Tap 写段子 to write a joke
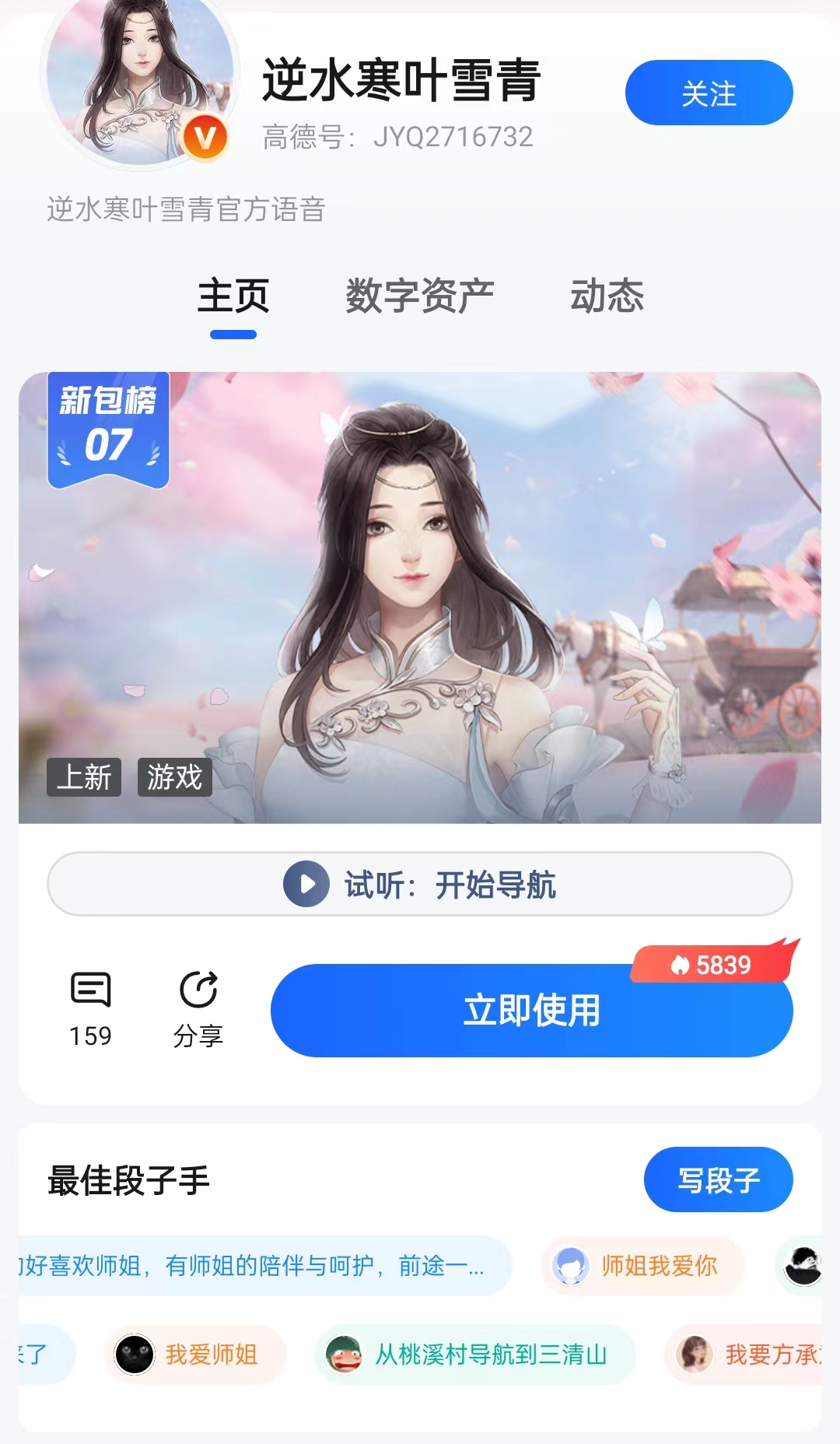This screenshot has height=1444, width=840. [x=718, y=1179]
